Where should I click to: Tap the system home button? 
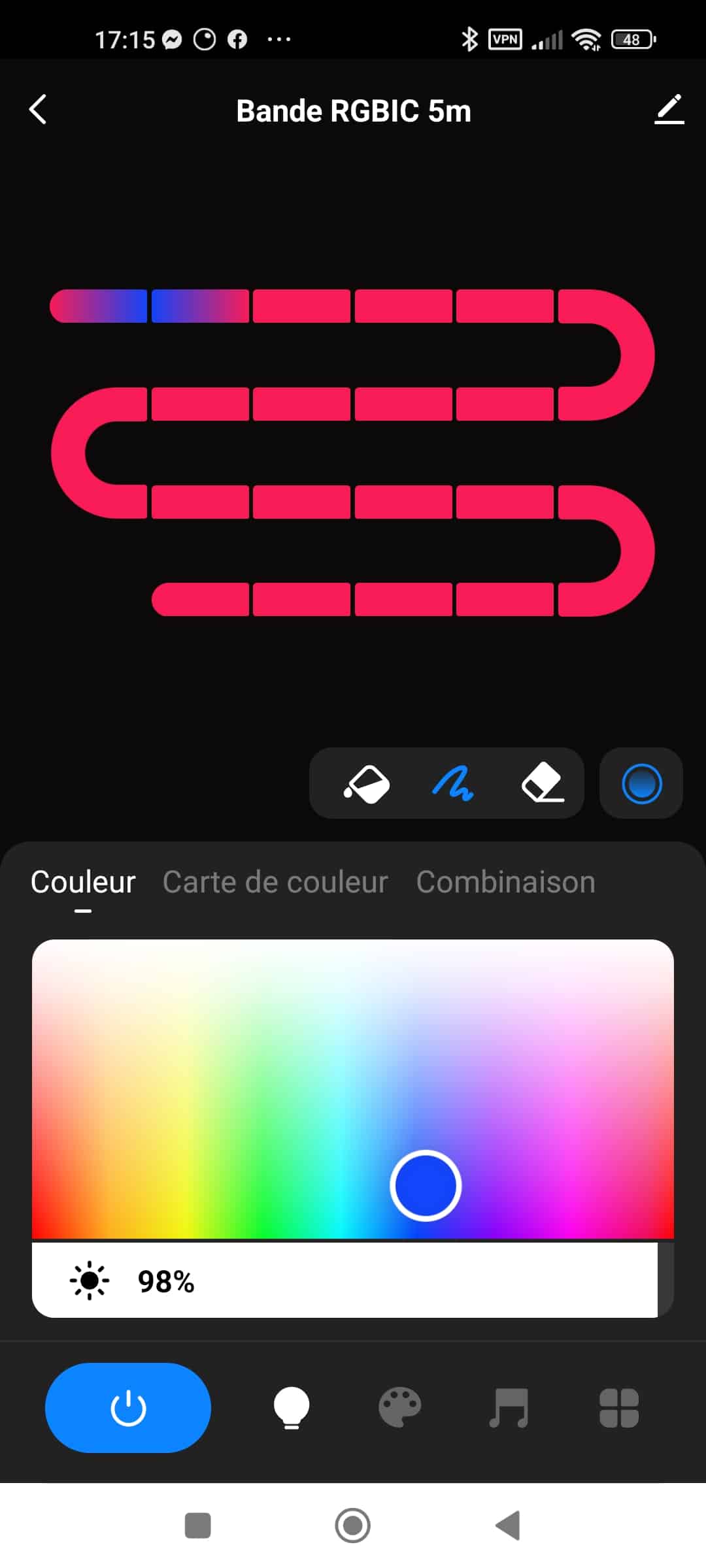click(353, 1526)
